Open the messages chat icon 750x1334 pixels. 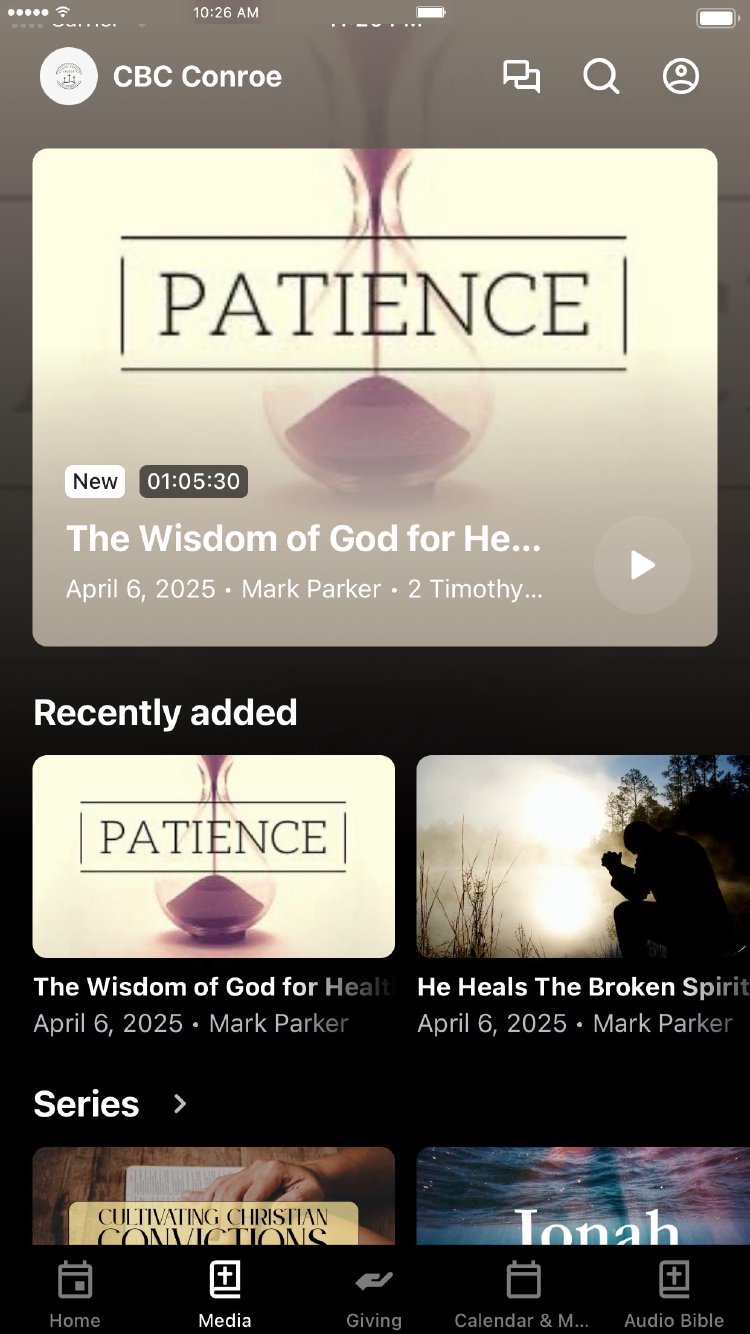pyautogui.click(x=521, y=77)
